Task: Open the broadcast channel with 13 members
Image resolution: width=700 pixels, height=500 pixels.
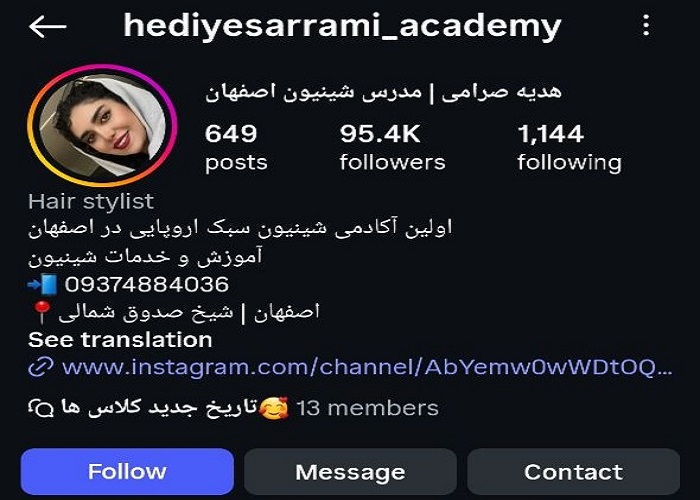Action: point(235,408)
